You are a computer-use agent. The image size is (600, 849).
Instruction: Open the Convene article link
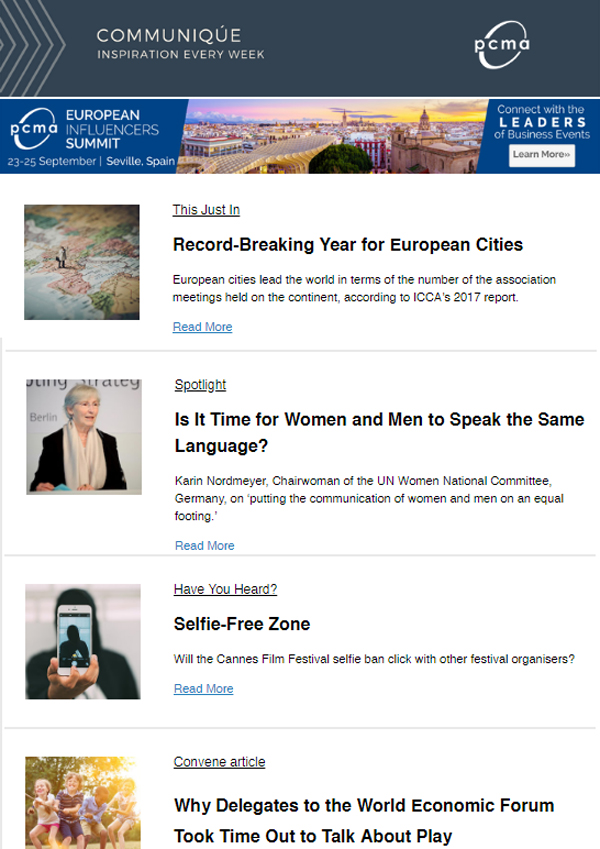click(x=219, y=762)
